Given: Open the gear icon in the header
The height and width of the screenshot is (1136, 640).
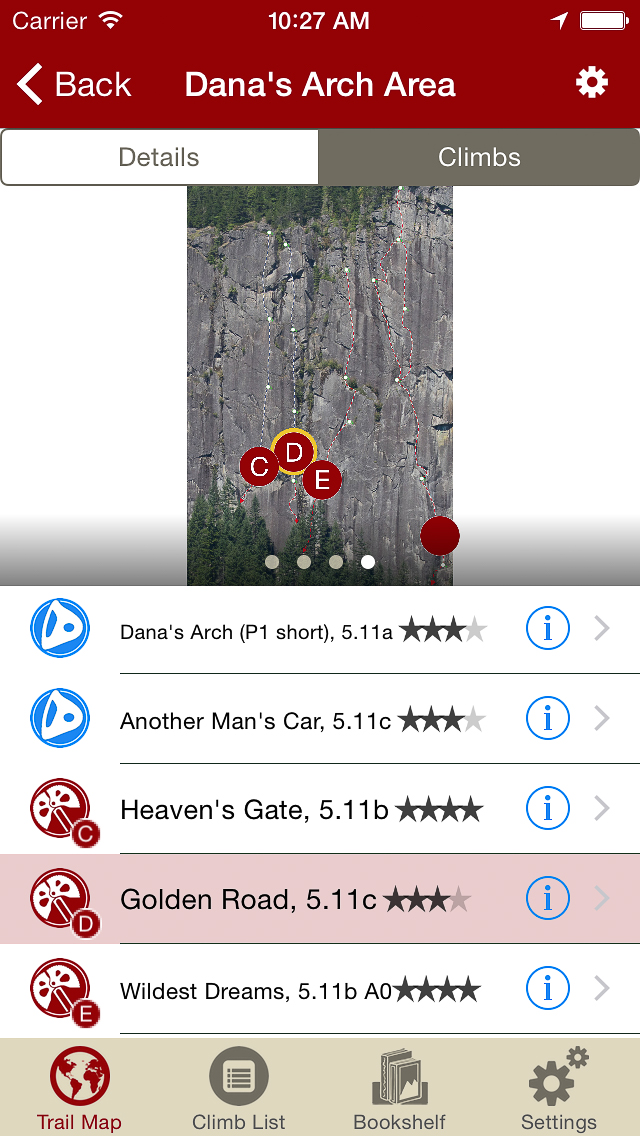Looking at the screenshot, I should (x=592, y=83).
